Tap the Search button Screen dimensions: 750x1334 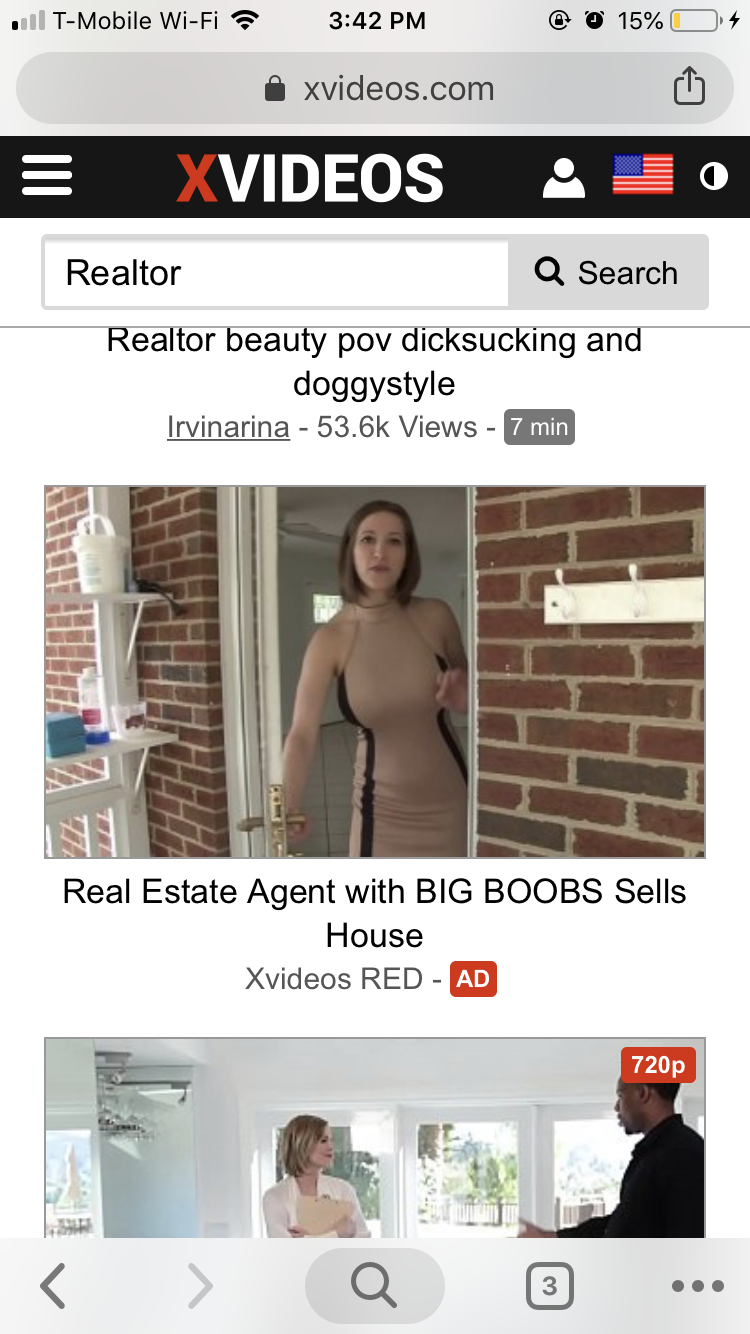point(608,272)
